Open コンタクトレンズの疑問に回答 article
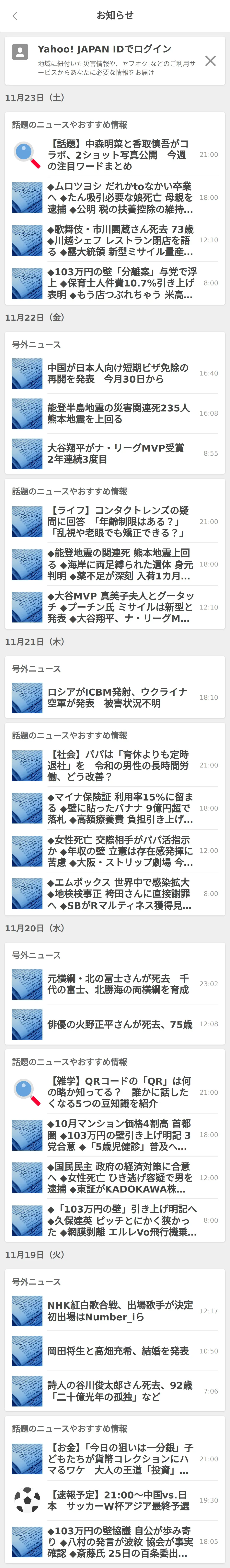230x1568 pixels. pos(119,522)
